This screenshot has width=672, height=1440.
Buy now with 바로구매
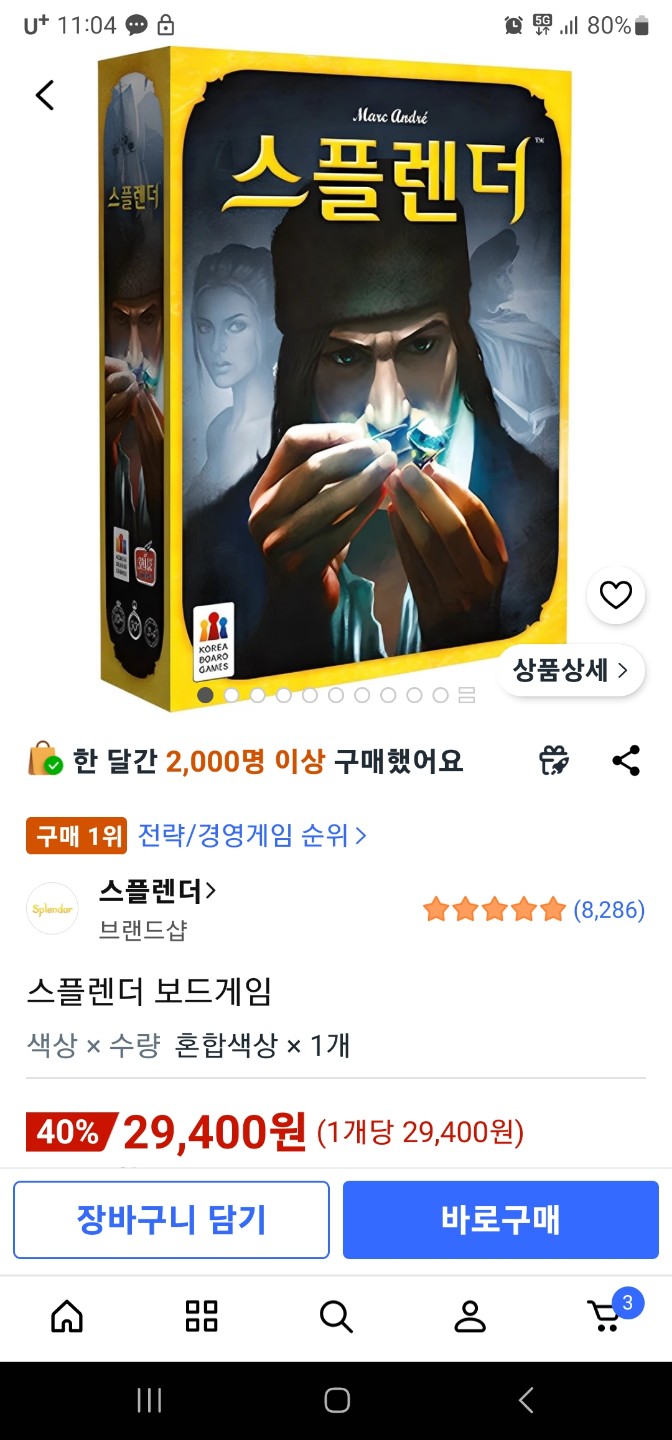[501, 1220]
